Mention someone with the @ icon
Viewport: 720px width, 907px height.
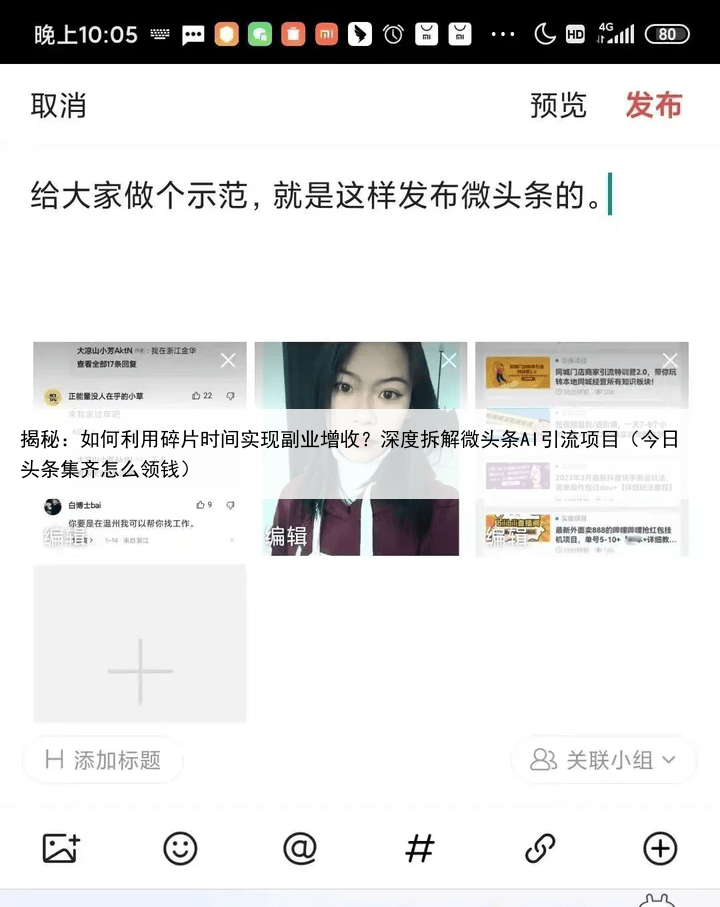[300, 849]
